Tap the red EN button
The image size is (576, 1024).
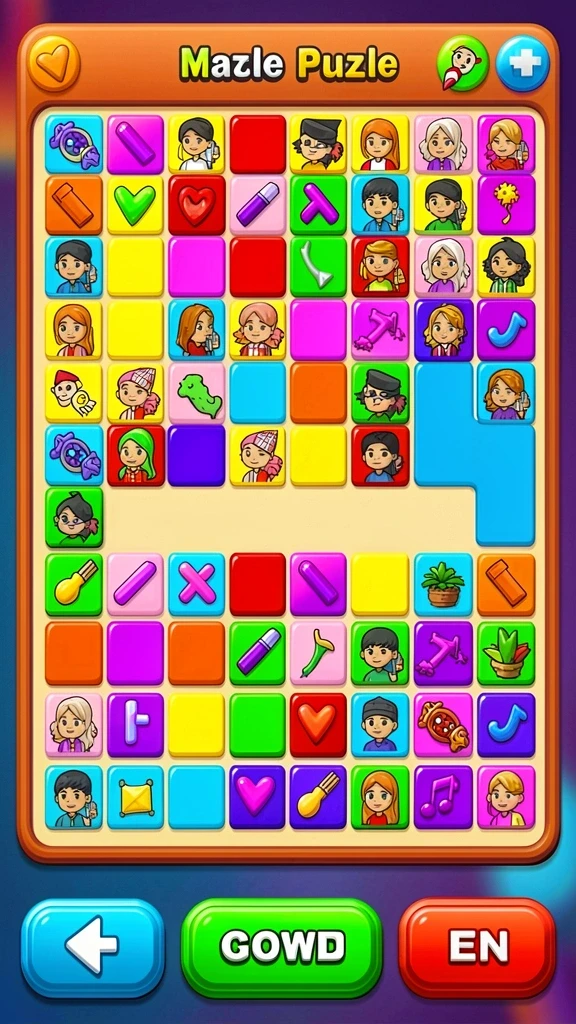[477, 946]
